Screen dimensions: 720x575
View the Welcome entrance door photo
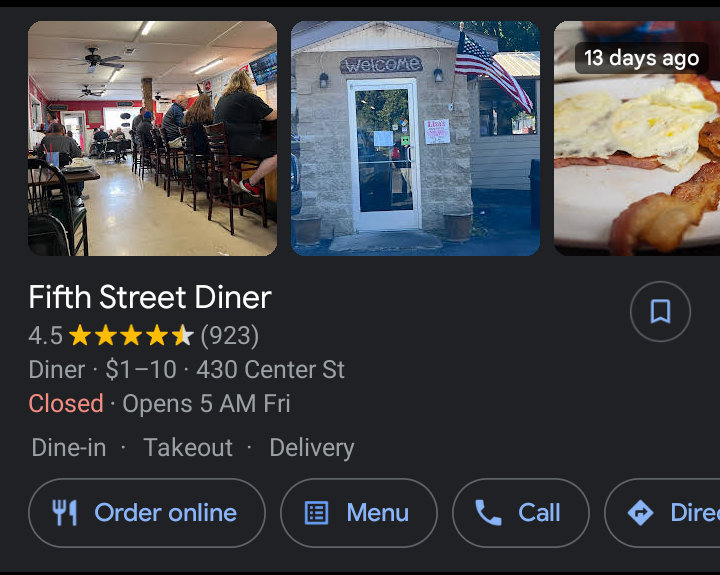pos(415,138)
